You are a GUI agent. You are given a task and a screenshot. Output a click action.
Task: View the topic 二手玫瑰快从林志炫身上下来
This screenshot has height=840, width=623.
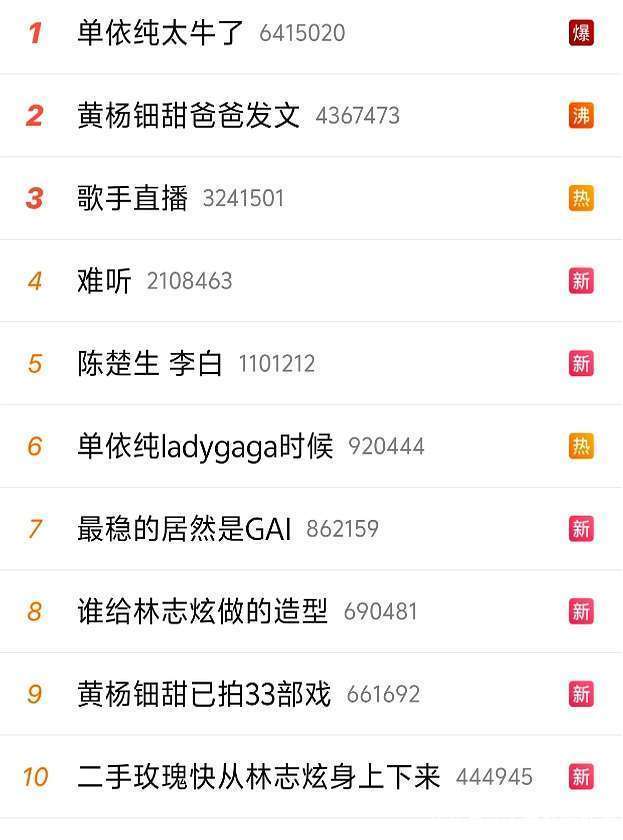(258, 776)
